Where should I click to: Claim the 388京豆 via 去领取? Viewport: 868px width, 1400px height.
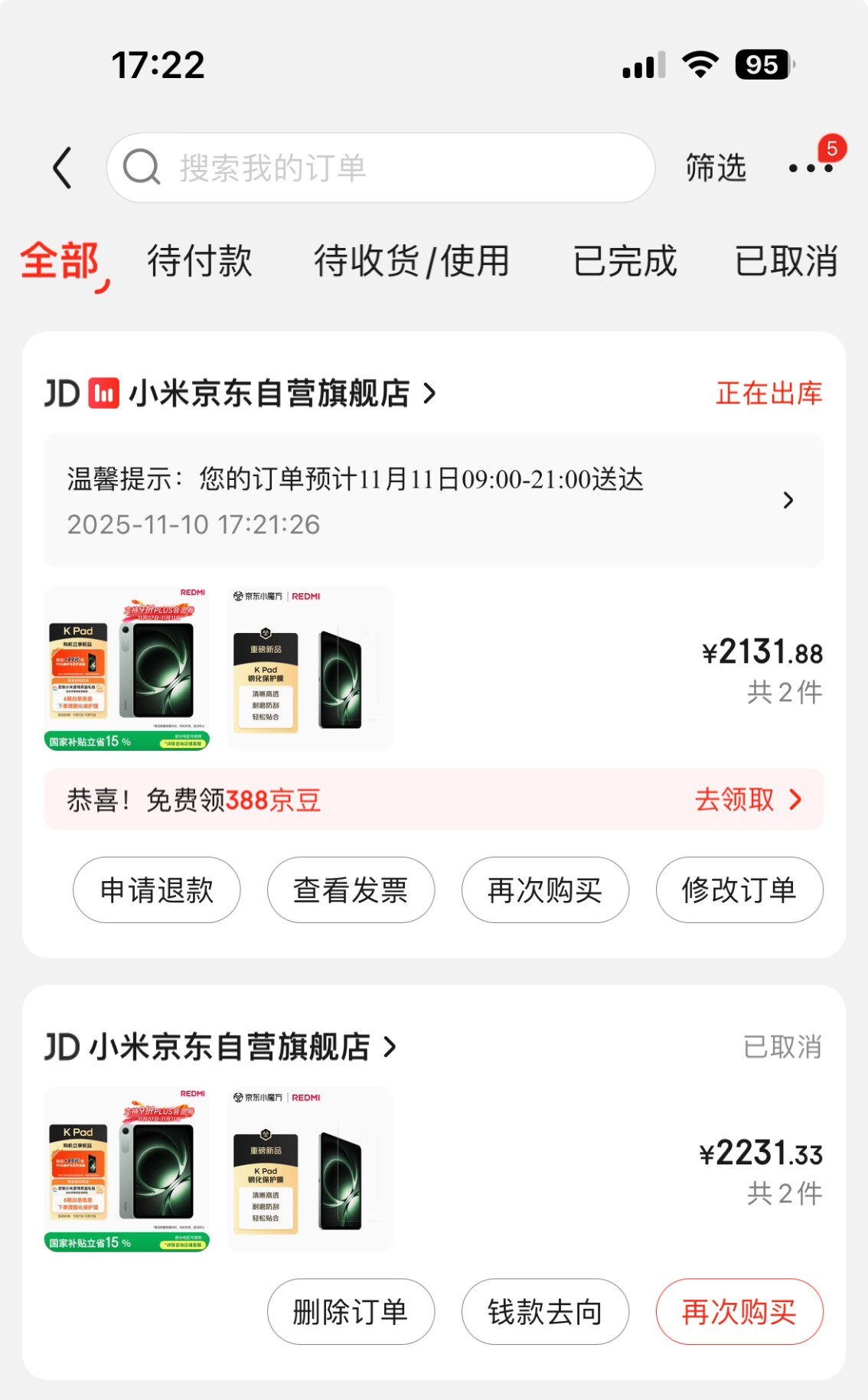(x=748, y=800)
